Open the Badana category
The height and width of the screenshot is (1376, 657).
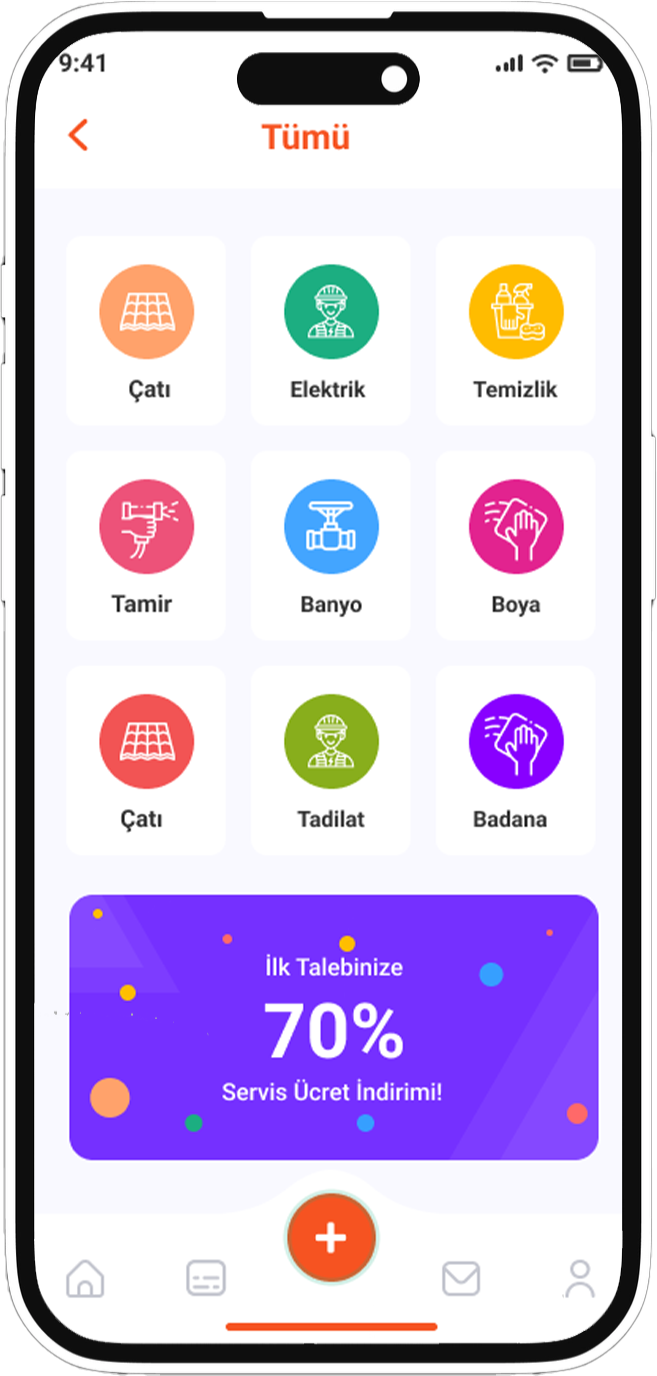click(515, 760)
